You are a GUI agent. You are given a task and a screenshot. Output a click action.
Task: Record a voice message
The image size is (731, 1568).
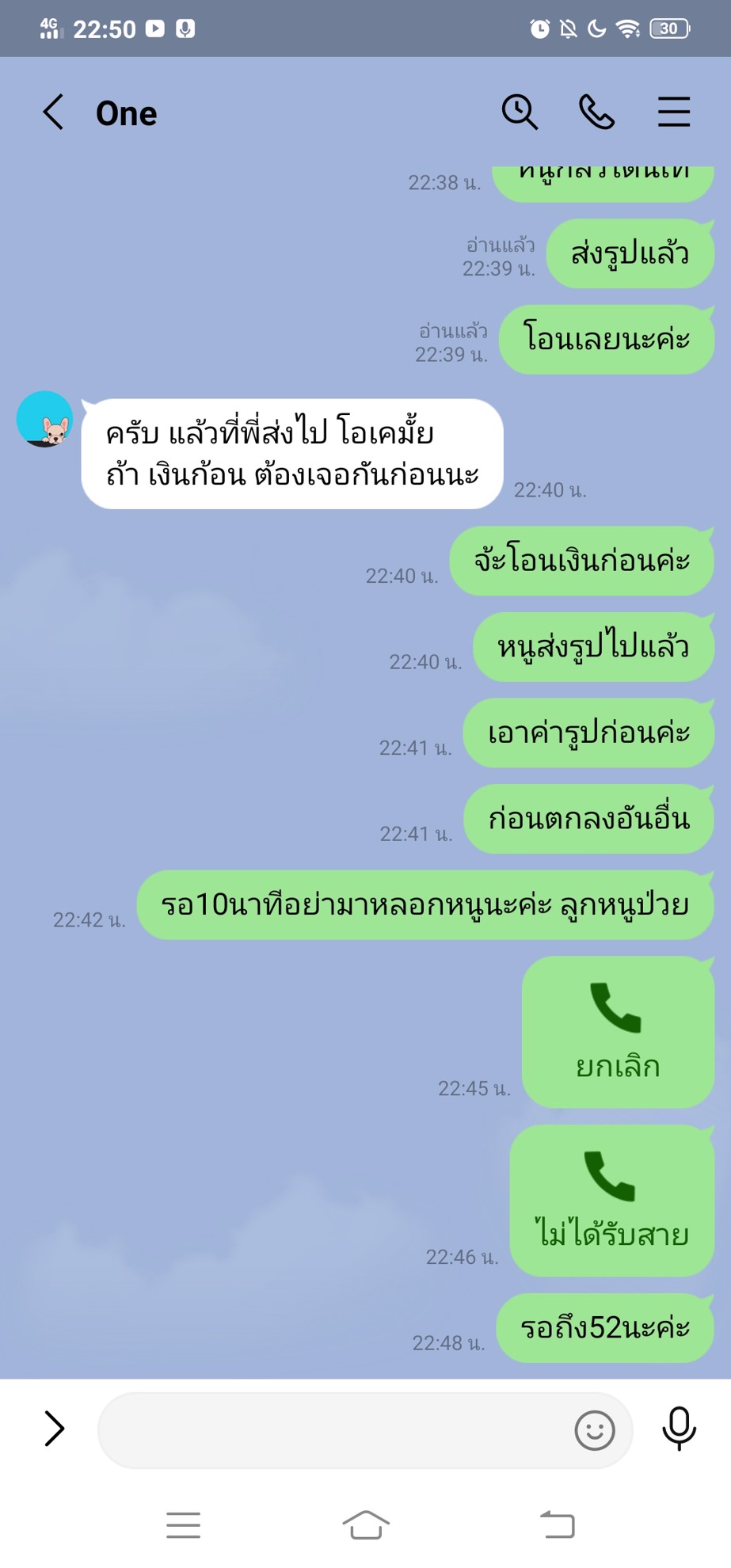pos(679,1429)
